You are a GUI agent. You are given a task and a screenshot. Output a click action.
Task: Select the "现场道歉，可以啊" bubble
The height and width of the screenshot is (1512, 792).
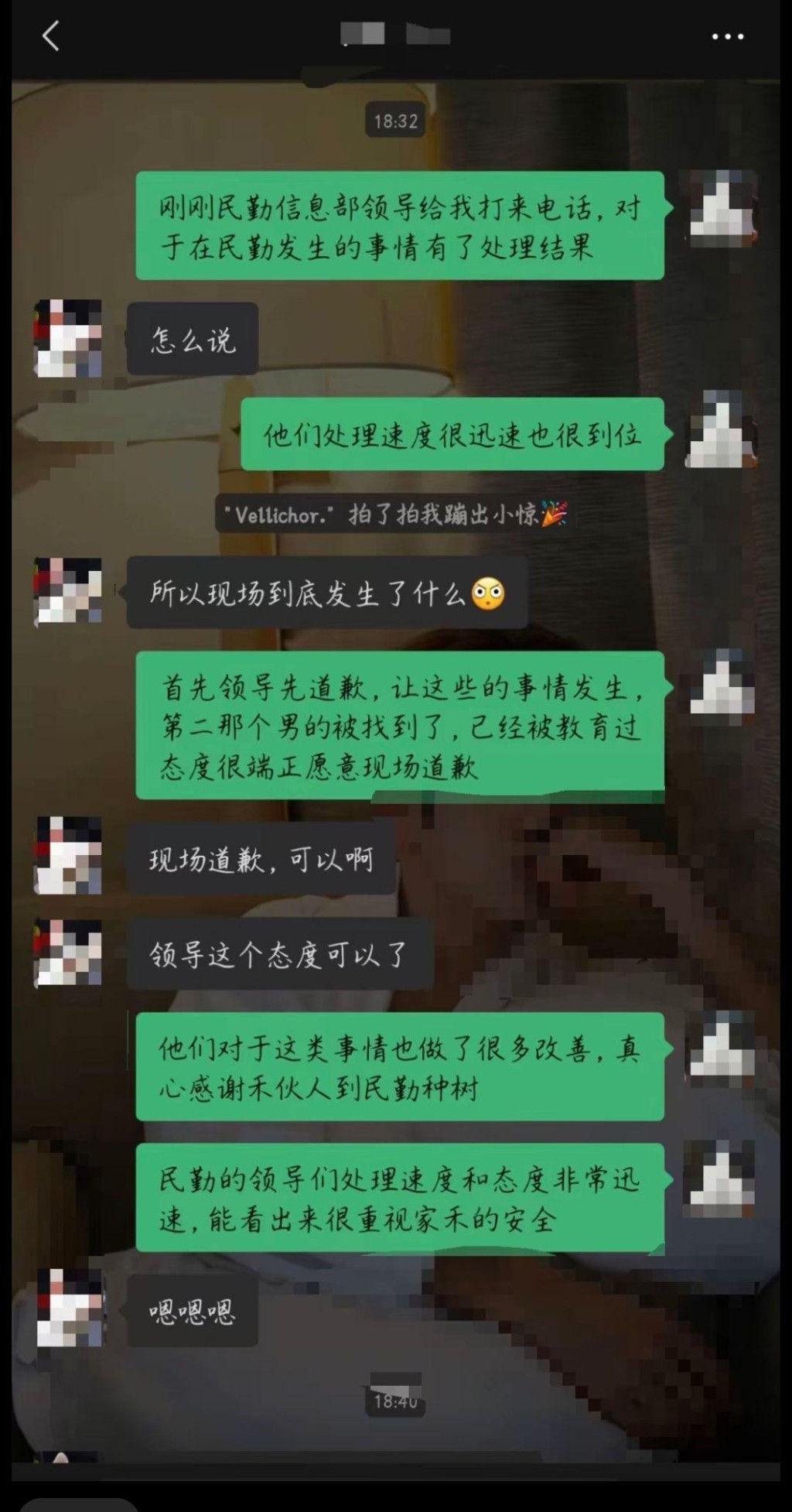pos(263,860)
